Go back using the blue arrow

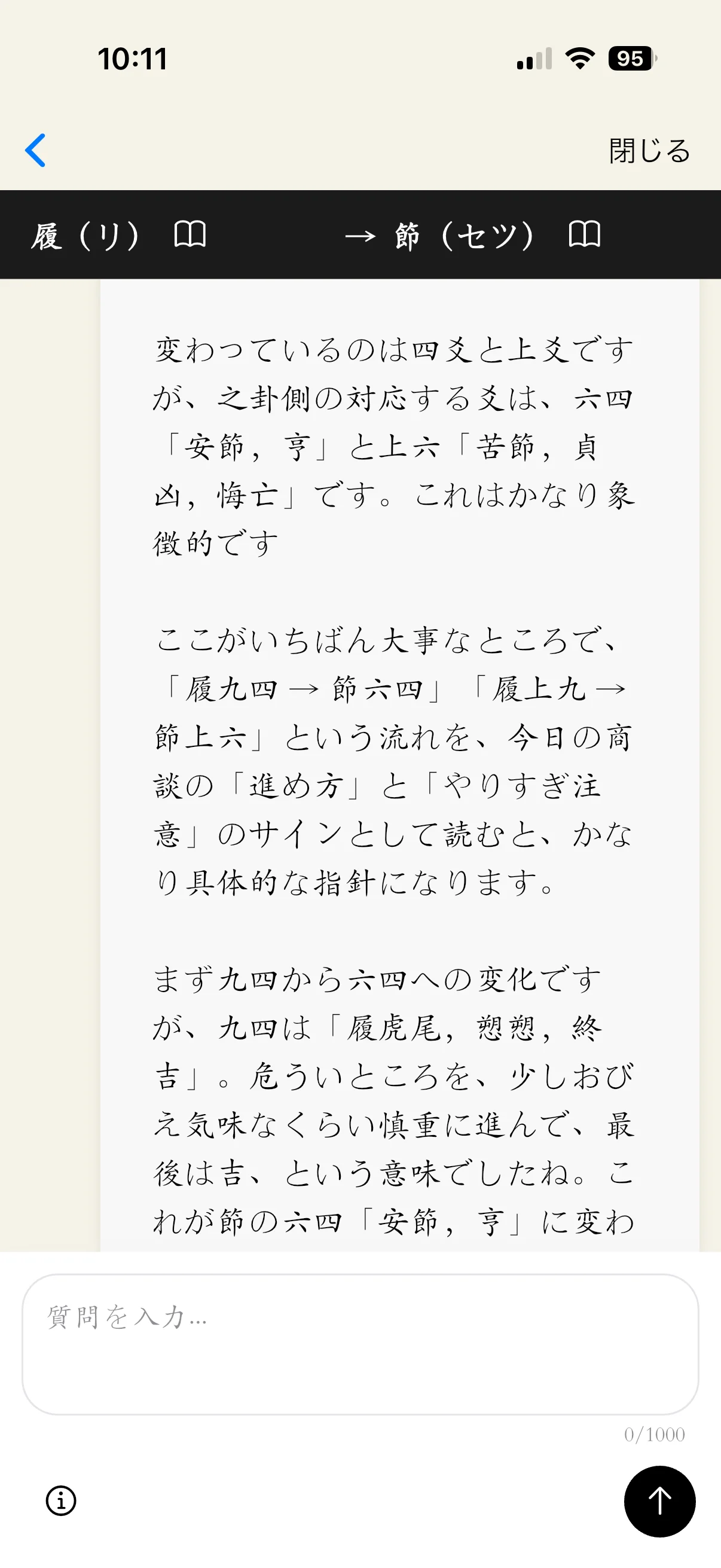(35, 150)
